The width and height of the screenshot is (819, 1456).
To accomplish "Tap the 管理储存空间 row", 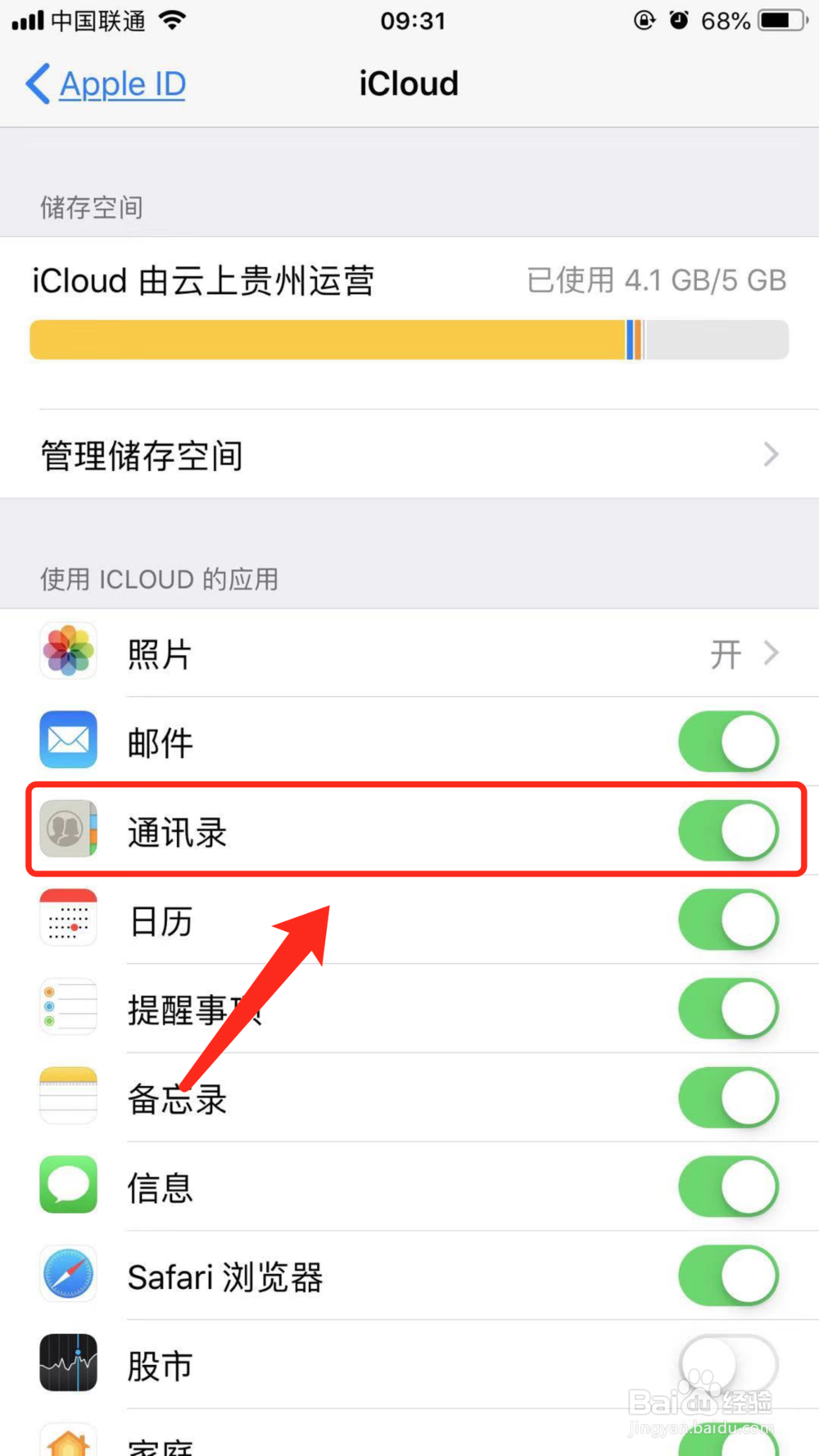I will (328, 455).
